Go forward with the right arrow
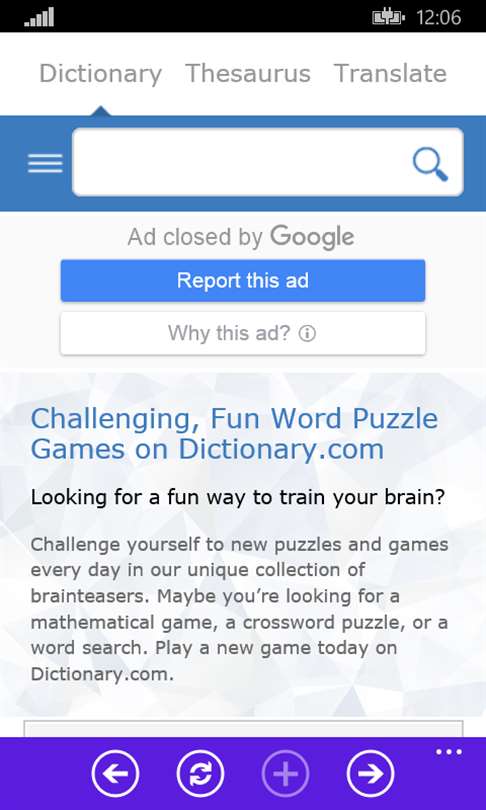Image resolution: width=486 pixels, height=810 pixels. pyautogui.click(x=370, y=773)
